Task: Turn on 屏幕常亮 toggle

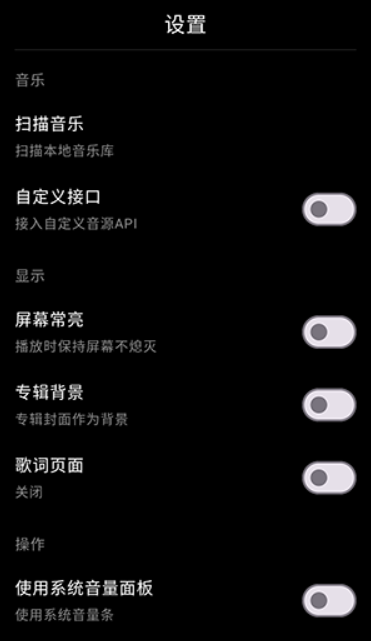Action: click(x=329, y=332)
